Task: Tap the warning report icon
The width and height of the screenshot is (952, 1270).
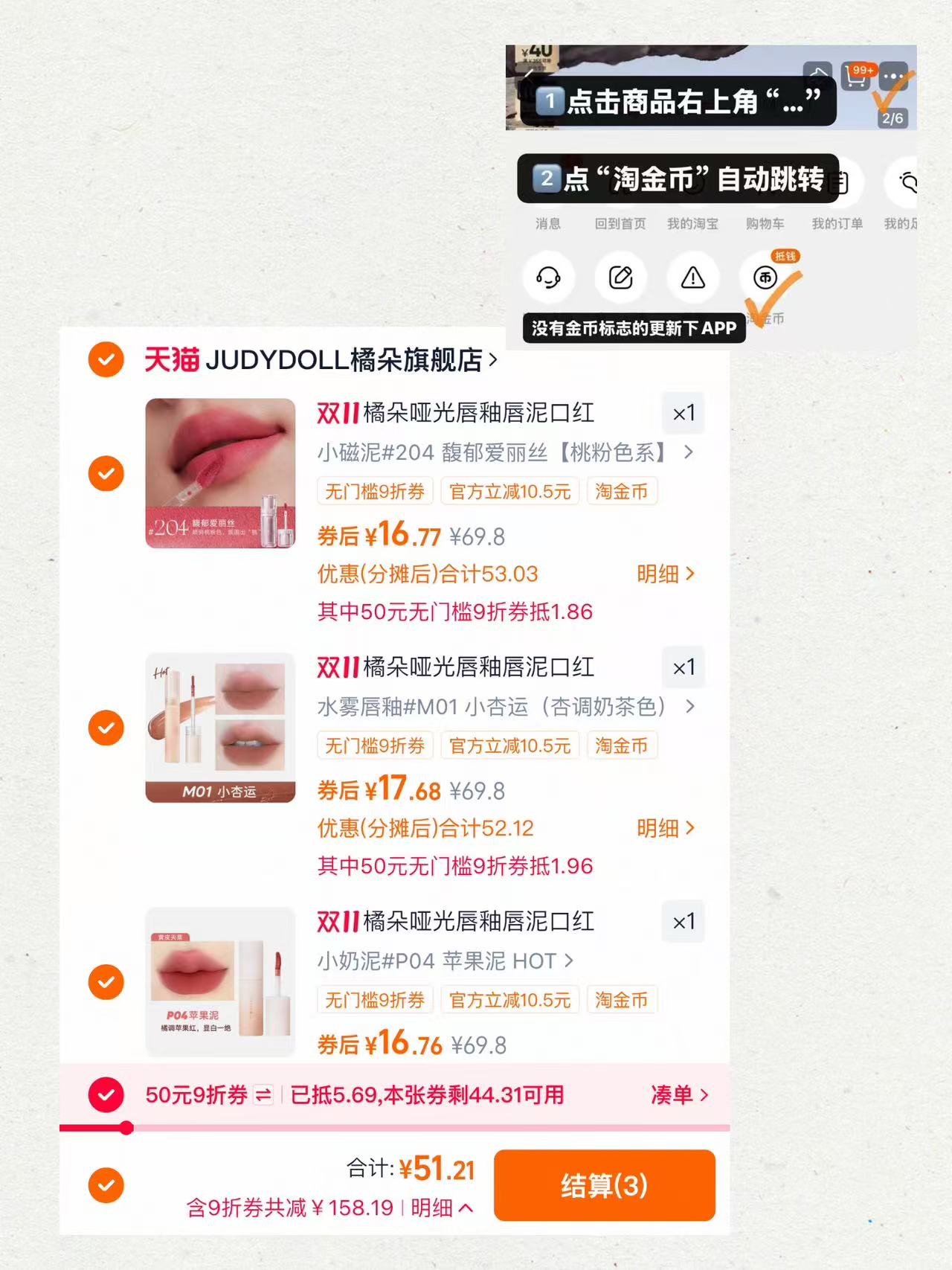Action: 692,278
